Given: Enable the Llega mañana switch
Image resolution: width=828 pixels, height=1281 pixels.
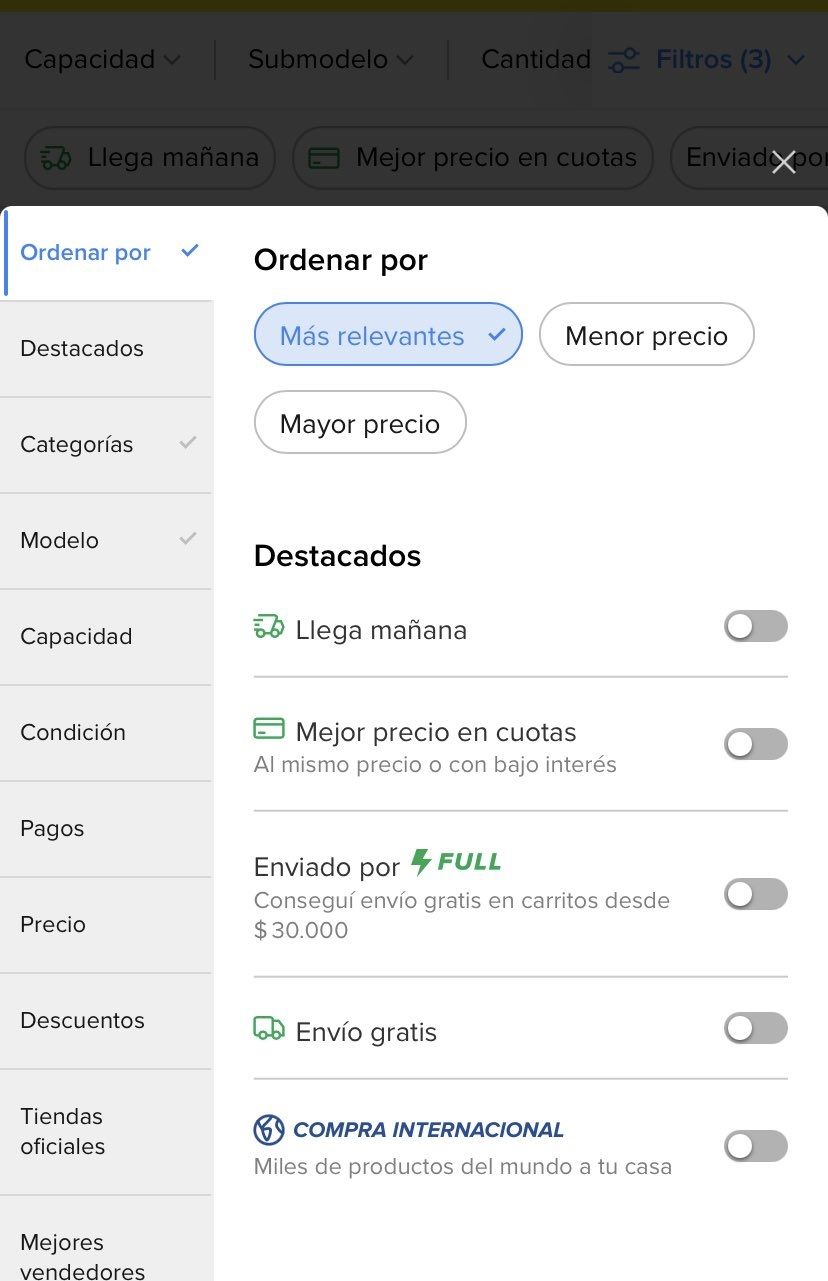Looking at the screenshot, I should tap(755, 627).
